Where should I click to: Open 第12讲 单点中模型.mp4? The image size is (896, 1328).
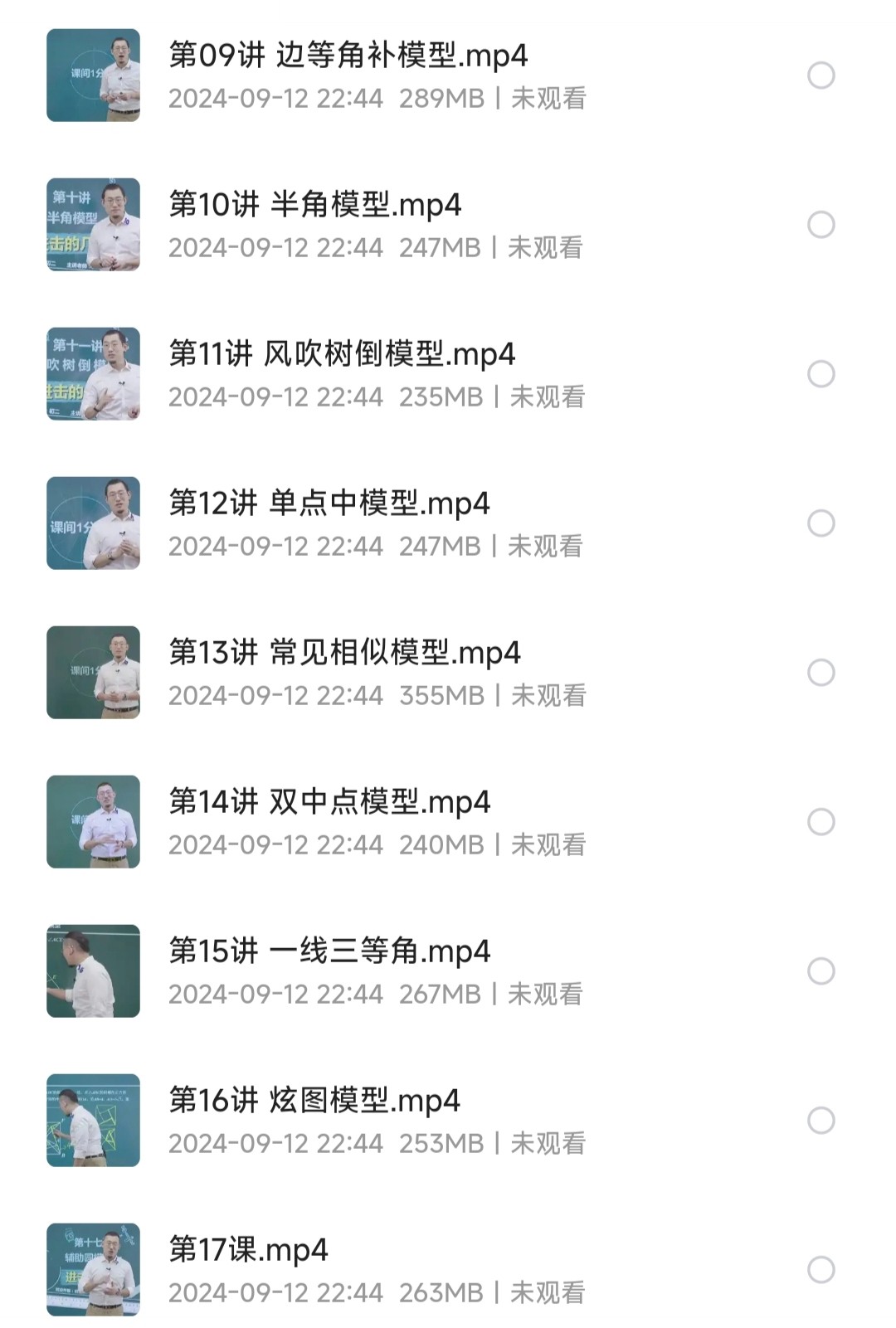coord(329,504)
